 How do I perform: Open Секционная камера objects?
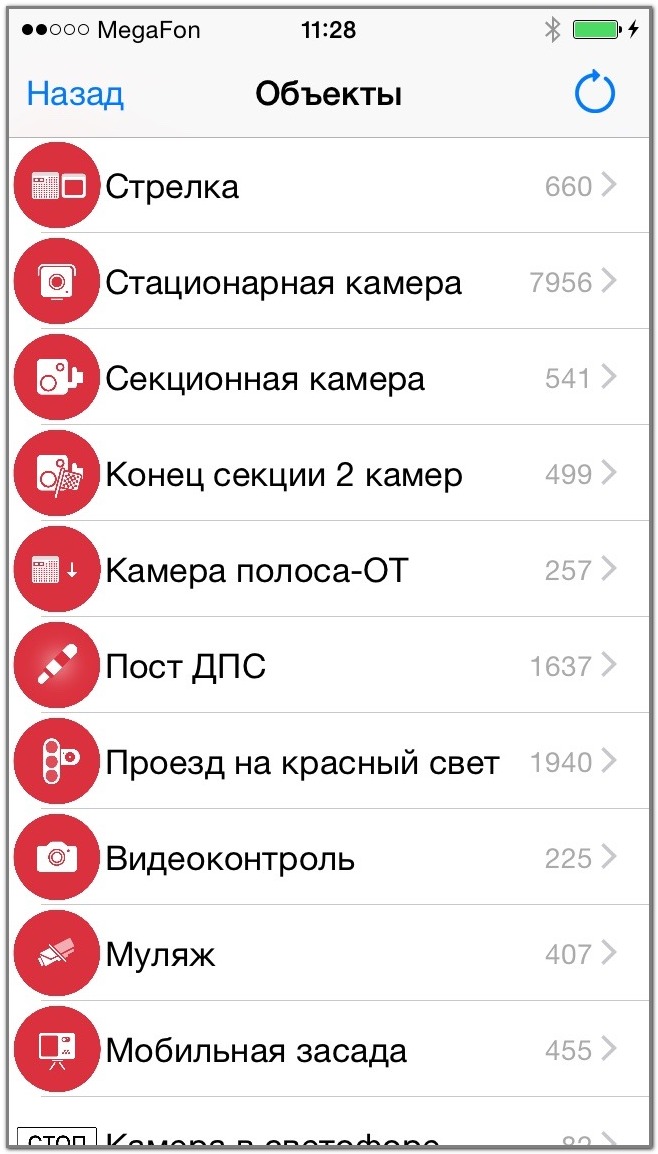pyautogui.click(x=330, y=379)
